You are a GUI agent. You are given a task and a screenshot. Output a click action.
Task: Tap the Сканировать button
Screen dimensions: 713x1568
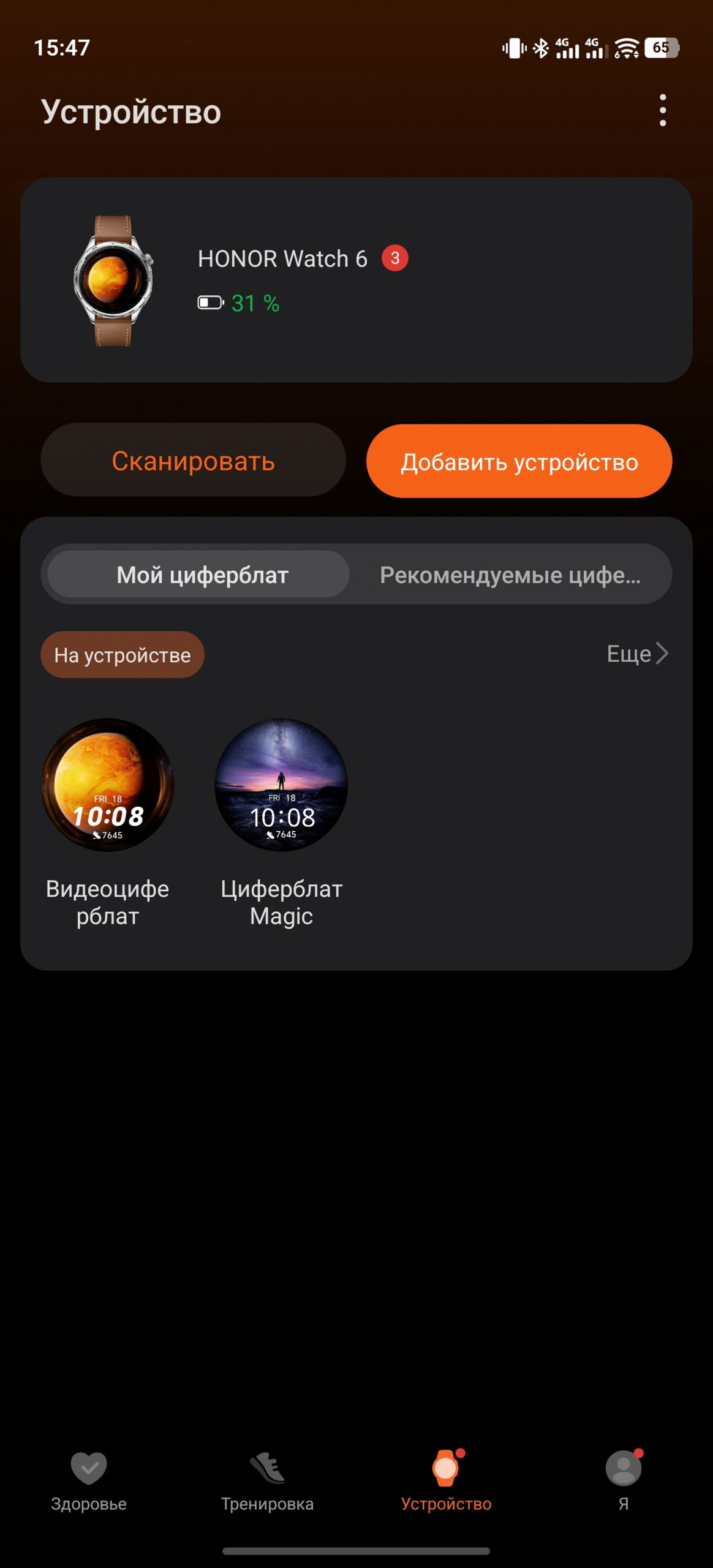(193, 461)
